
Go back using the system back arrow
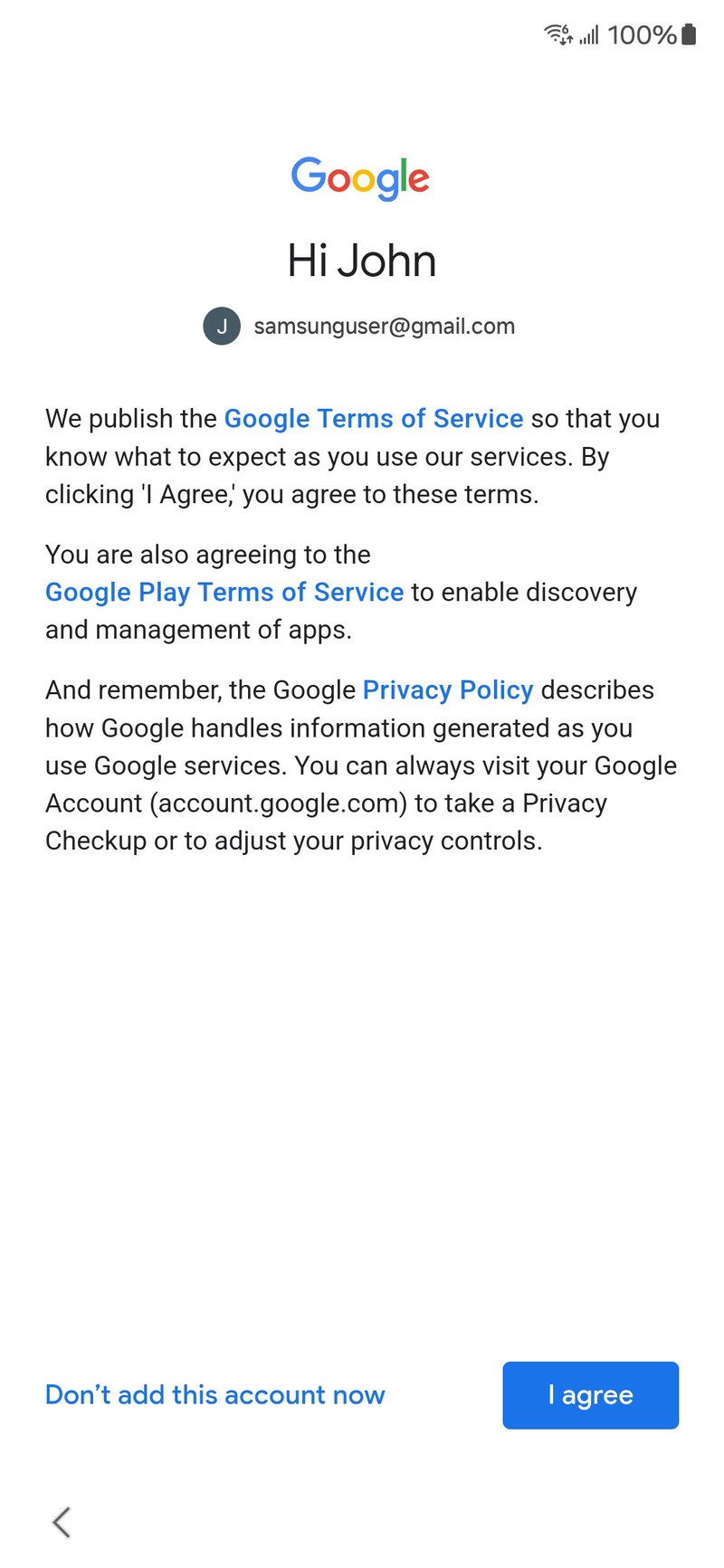[62, 1522]
